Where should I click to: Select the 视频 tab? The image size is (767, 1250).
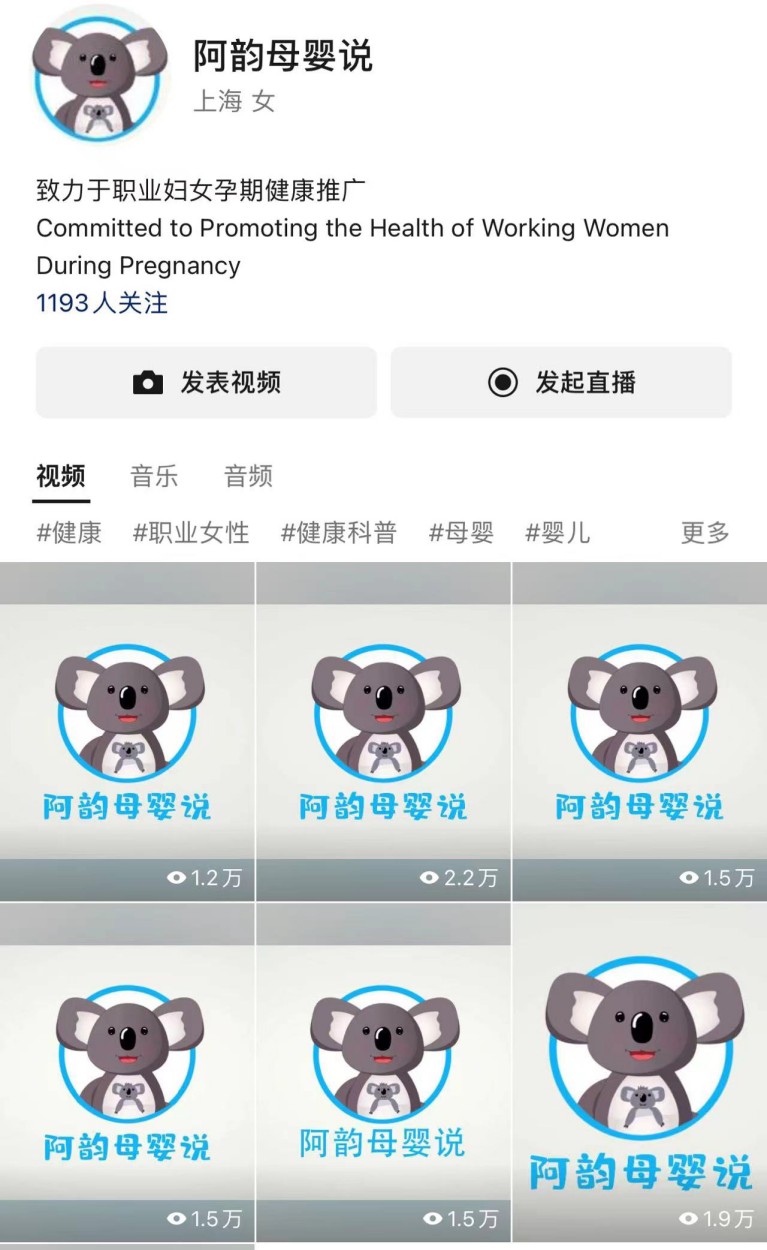point(61,476)
